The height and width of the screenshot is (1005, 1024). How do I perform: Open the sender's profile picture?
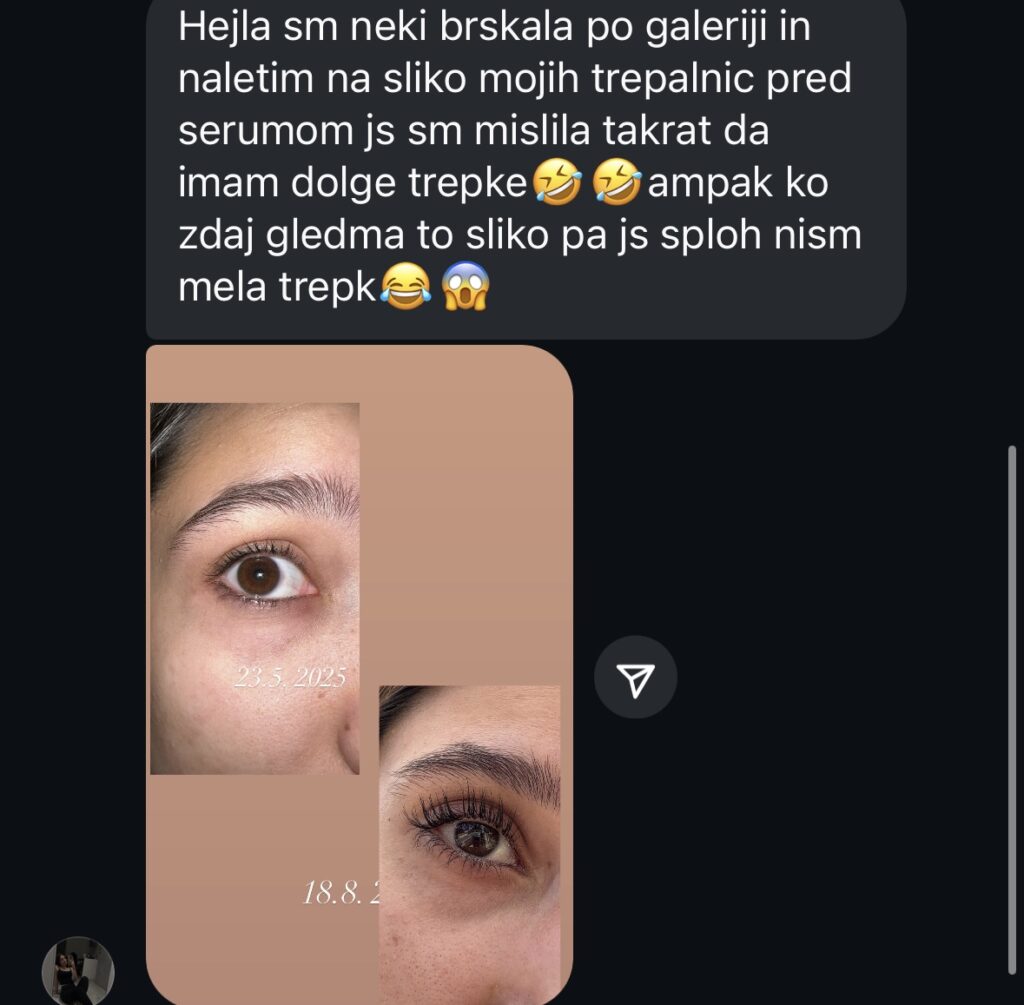coord(78,972)
